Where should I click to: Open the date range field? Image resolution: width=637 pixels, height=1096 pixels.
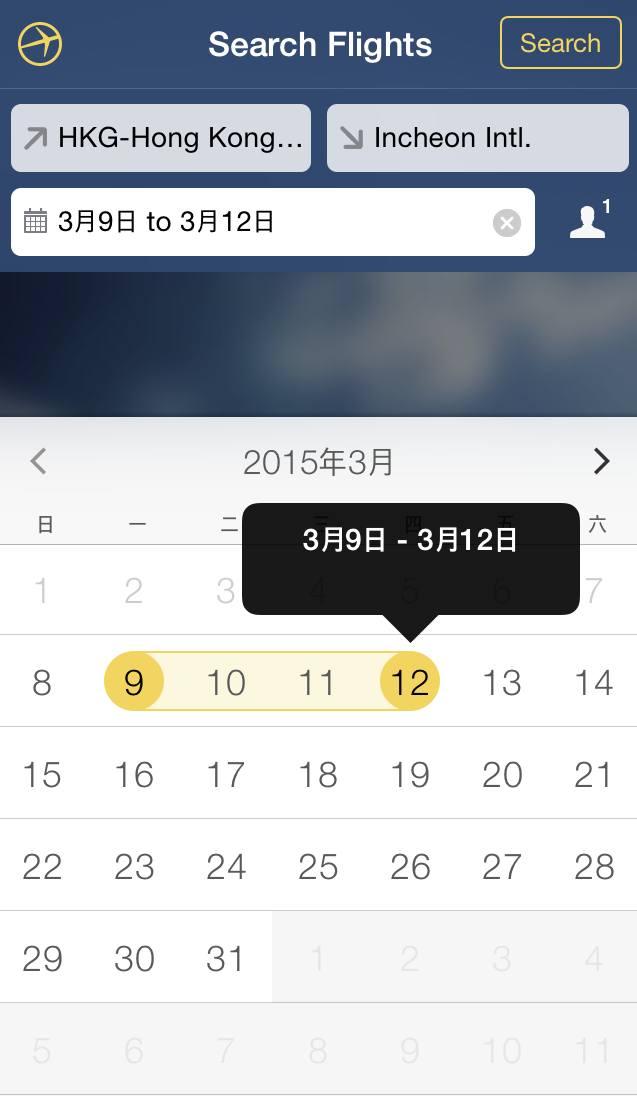click(x=250, y=222)
